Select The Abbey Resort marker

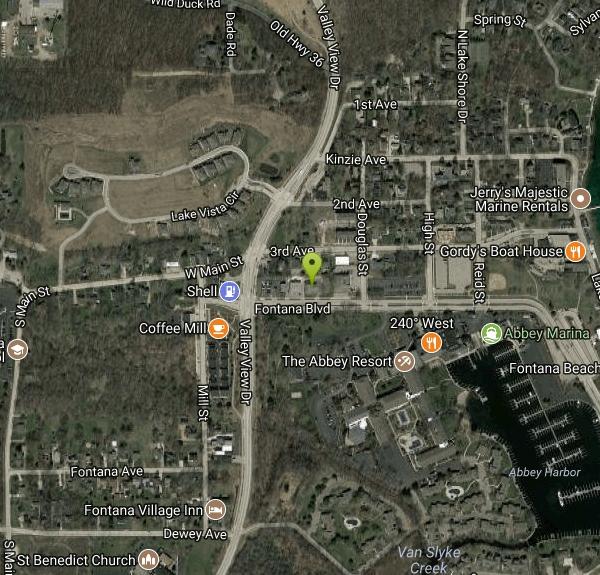click(x=405, y=361)
